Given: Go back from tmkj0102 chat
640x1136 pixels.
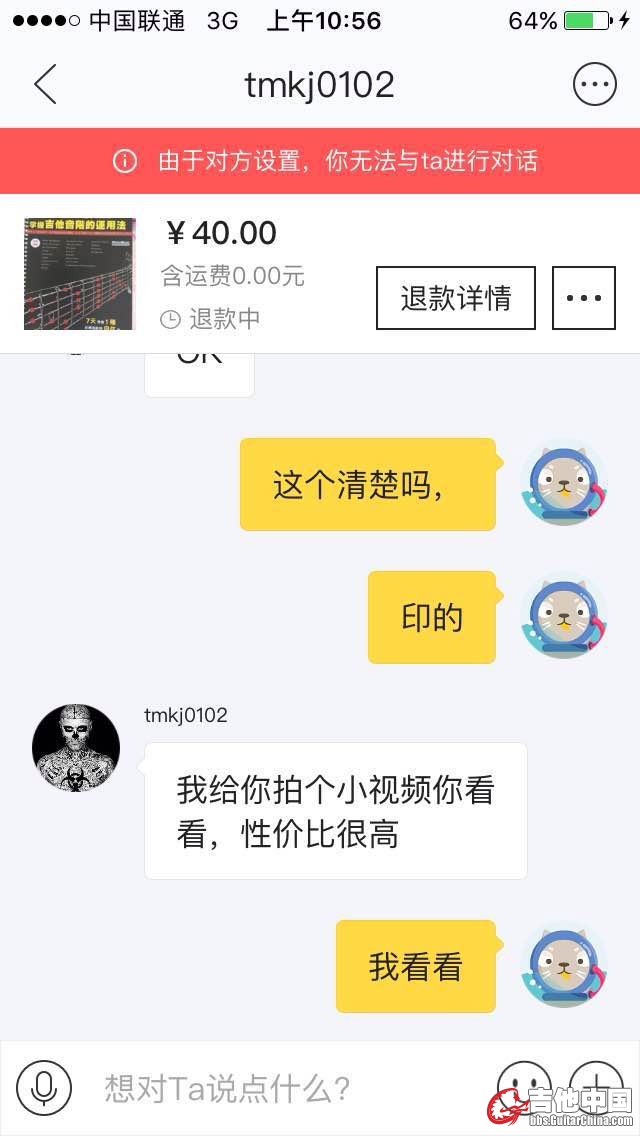Looking at the screenshot, I should 45,85.
